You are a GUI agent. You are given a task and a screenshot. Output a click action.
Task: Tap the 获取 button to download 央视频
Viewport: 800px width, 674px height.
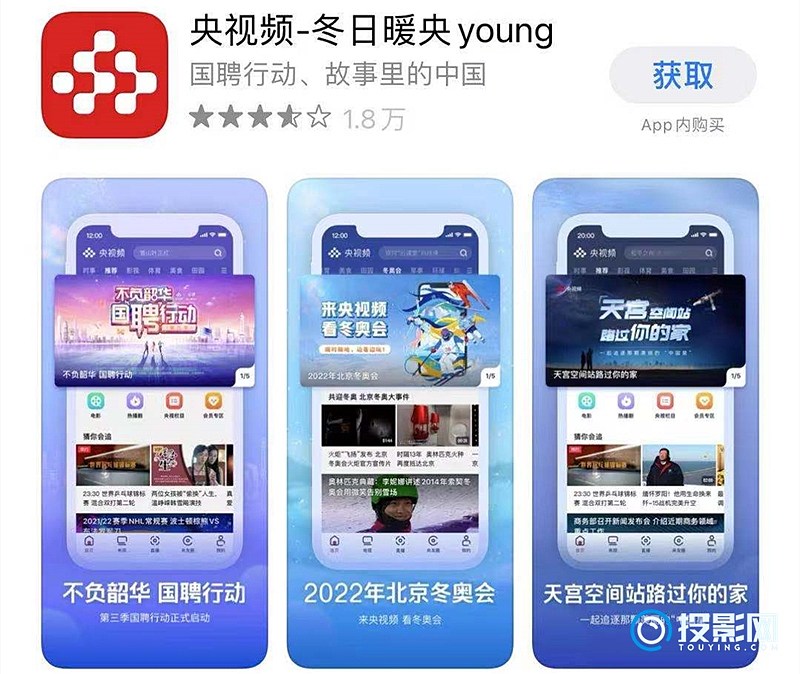coord(684,75)
